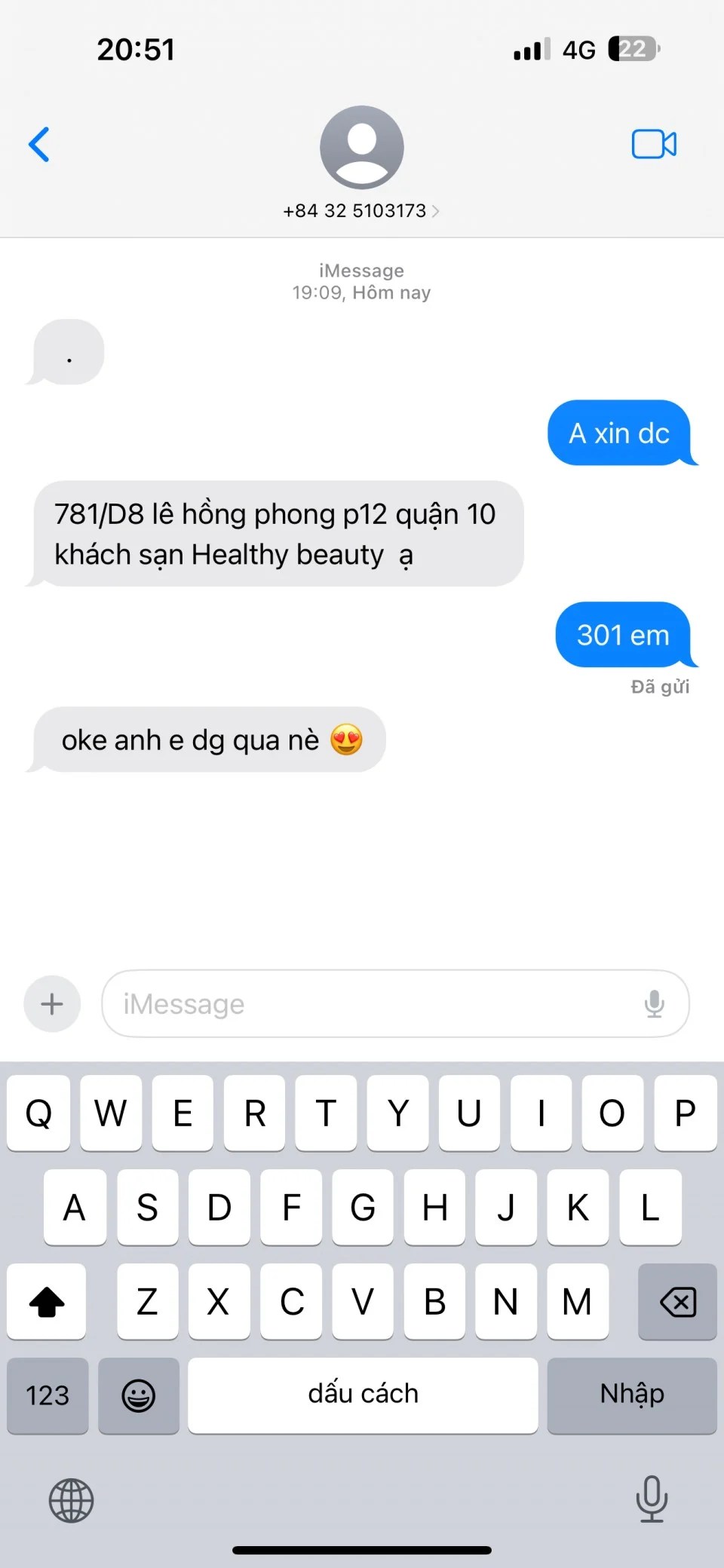Tap the dấu cách space bar

click(363, 1395)
